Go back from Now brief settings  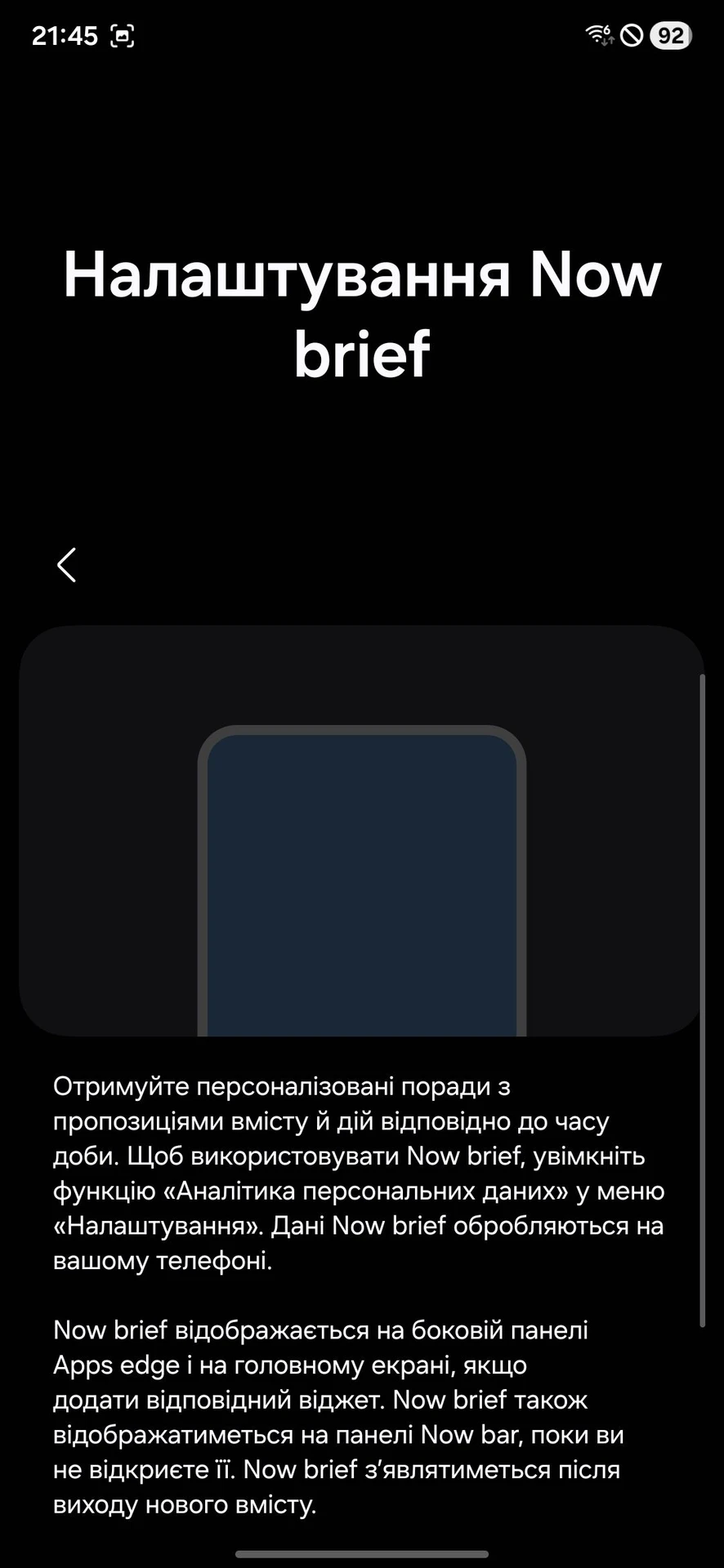click(x=67, y=565)
